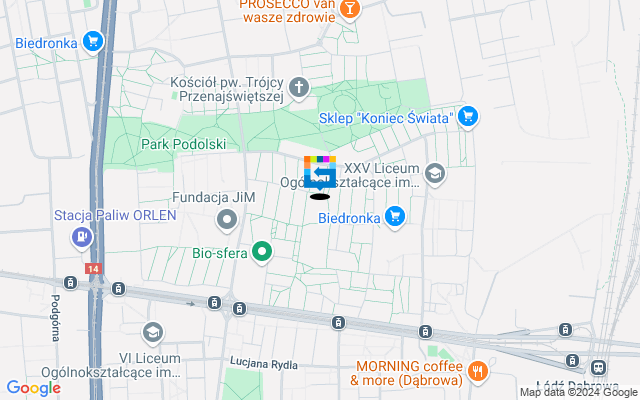The image size is (640, 400).
Task: Open the VI Liceum Ogólnokształcące school marker
Action: click(x=153, y=332)
